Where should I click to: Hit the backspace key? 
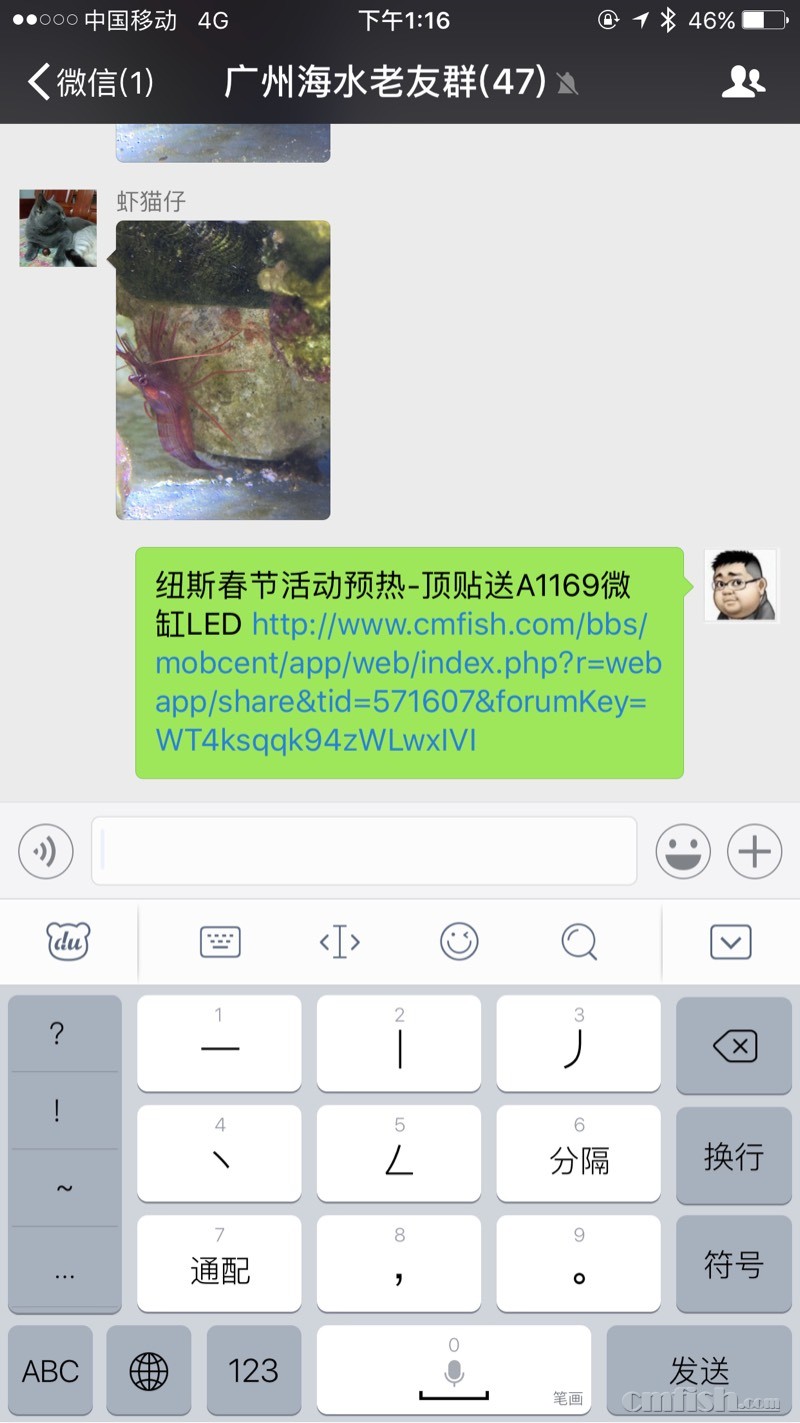tap(734, 1046)
